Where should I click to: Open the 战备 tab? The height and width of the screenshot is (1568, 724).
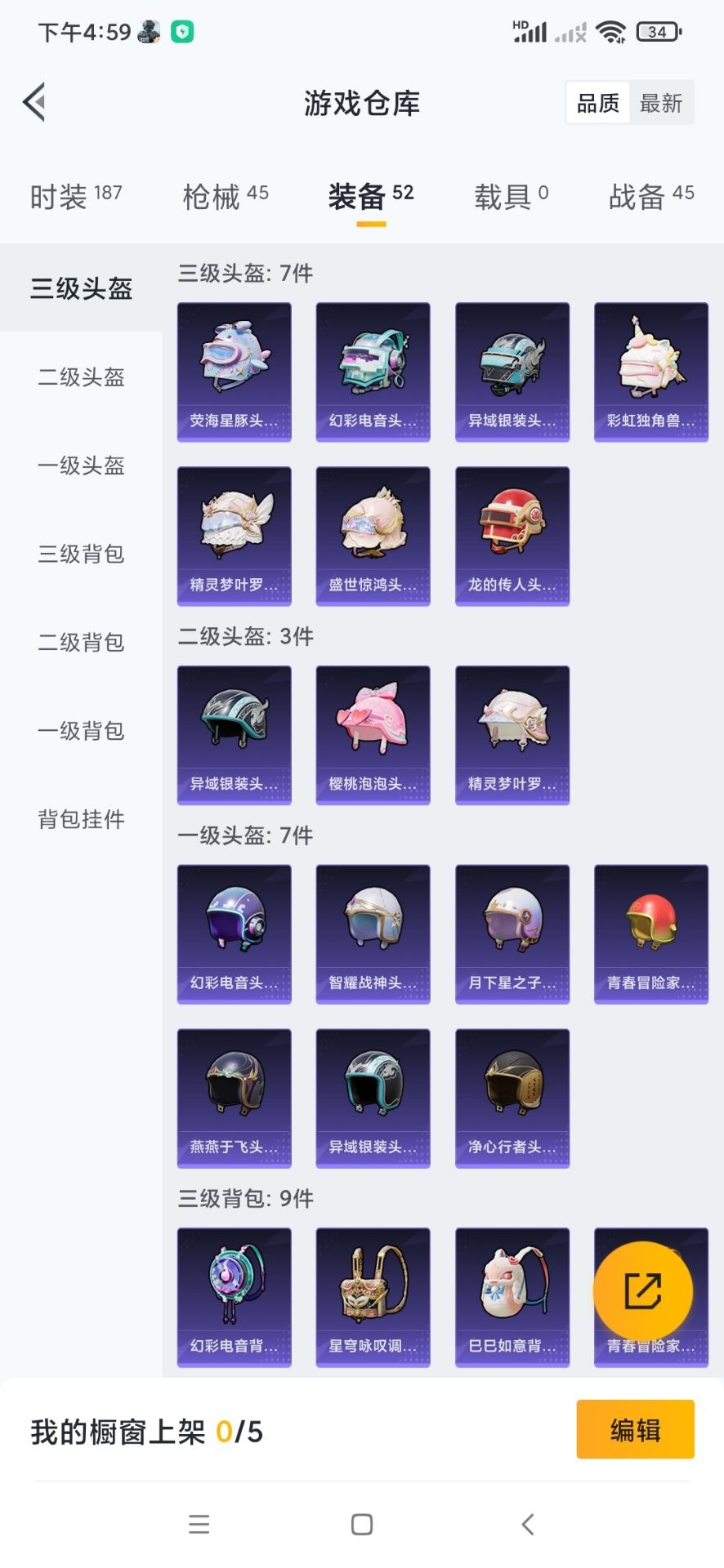tap(650, 196)
